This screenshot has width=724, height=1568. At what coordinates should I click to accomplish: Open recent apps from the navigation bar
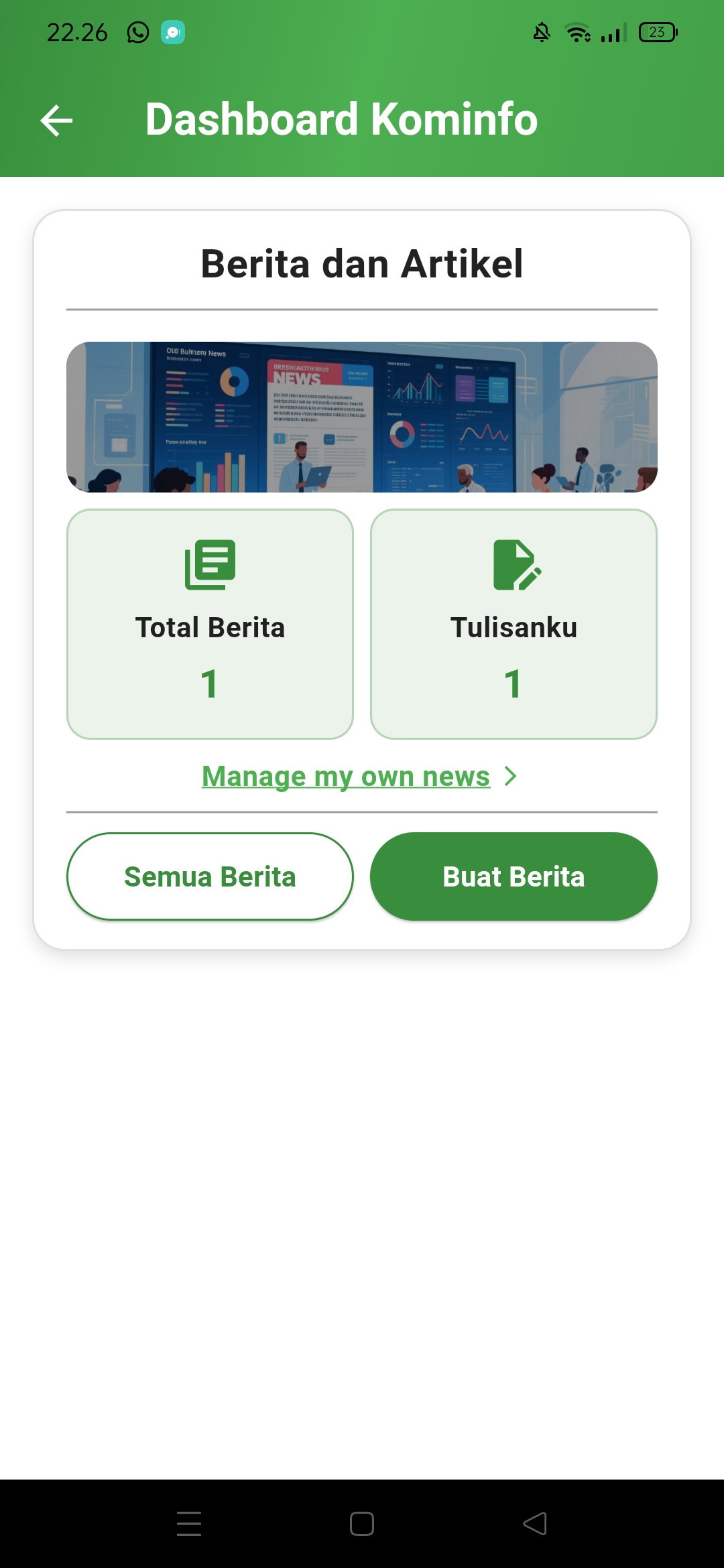coord(189,1523)
